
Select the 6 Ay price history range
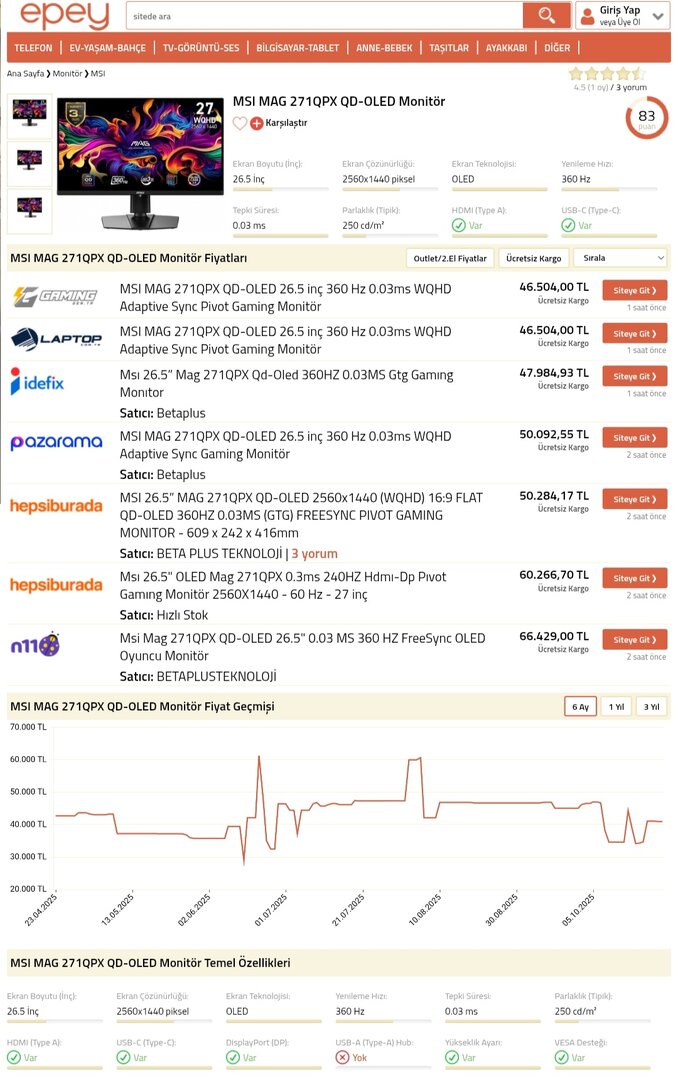(580, 707)
